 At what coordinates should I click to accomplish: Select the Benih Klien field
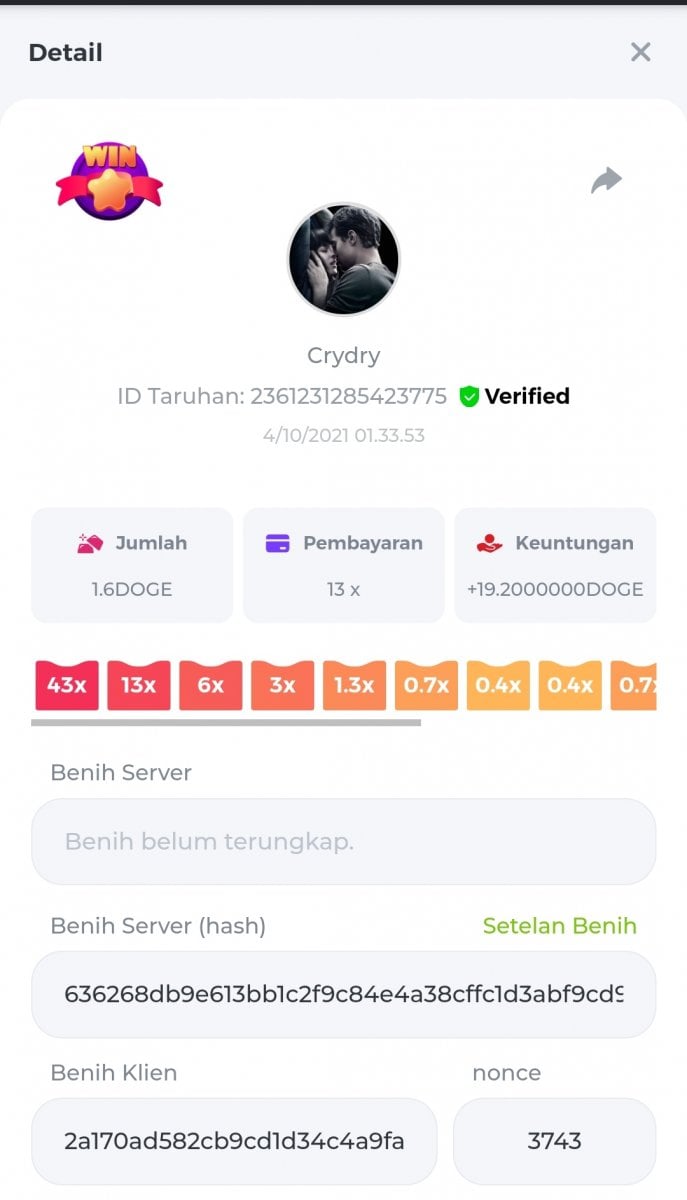coord(234,1141)
